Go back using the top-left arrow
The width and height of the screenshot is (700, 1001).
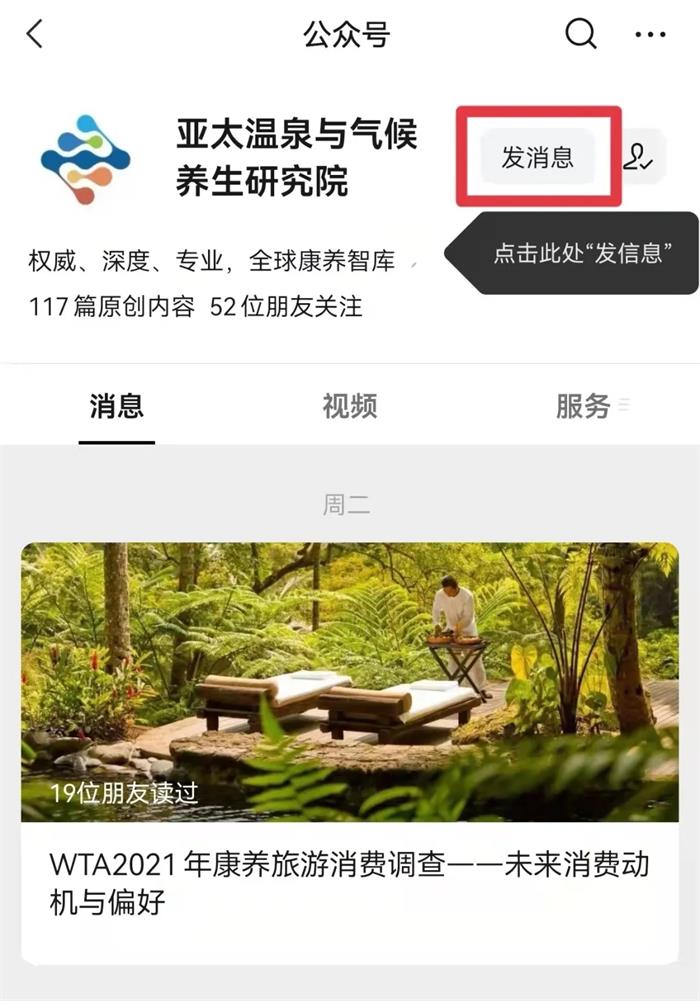pos(35,35)
